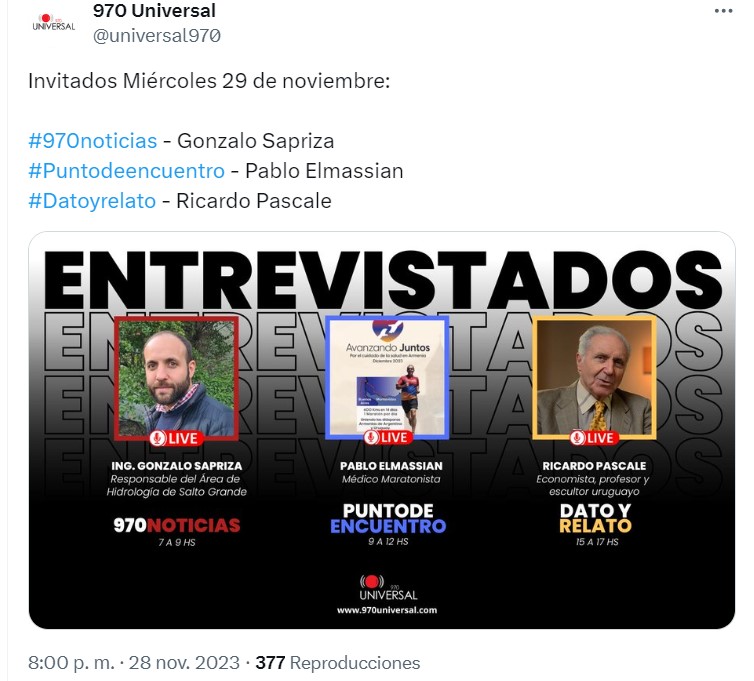Open the 970 Universal profile avatar

pos(53,23)
